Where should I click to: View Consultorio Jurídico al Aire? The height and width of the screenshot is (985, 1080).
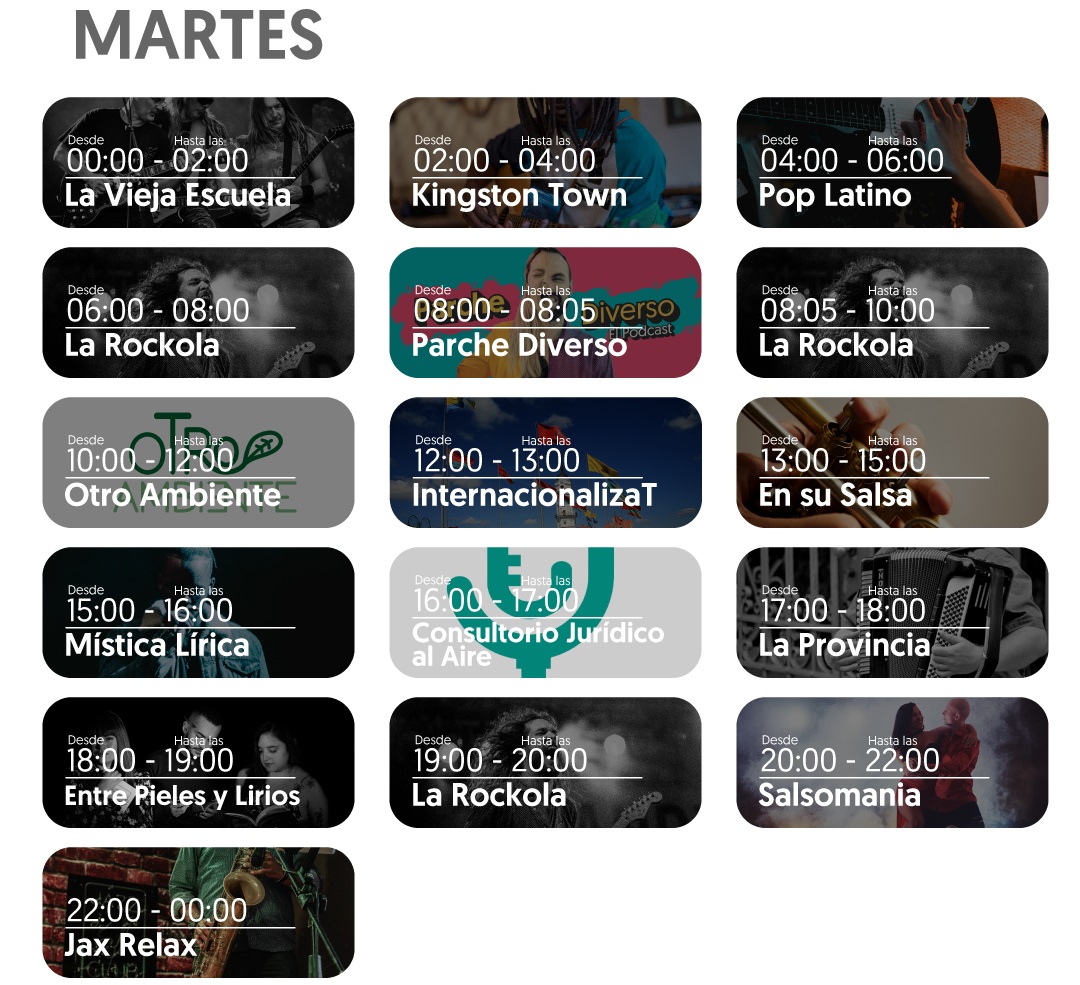[545, 612]
